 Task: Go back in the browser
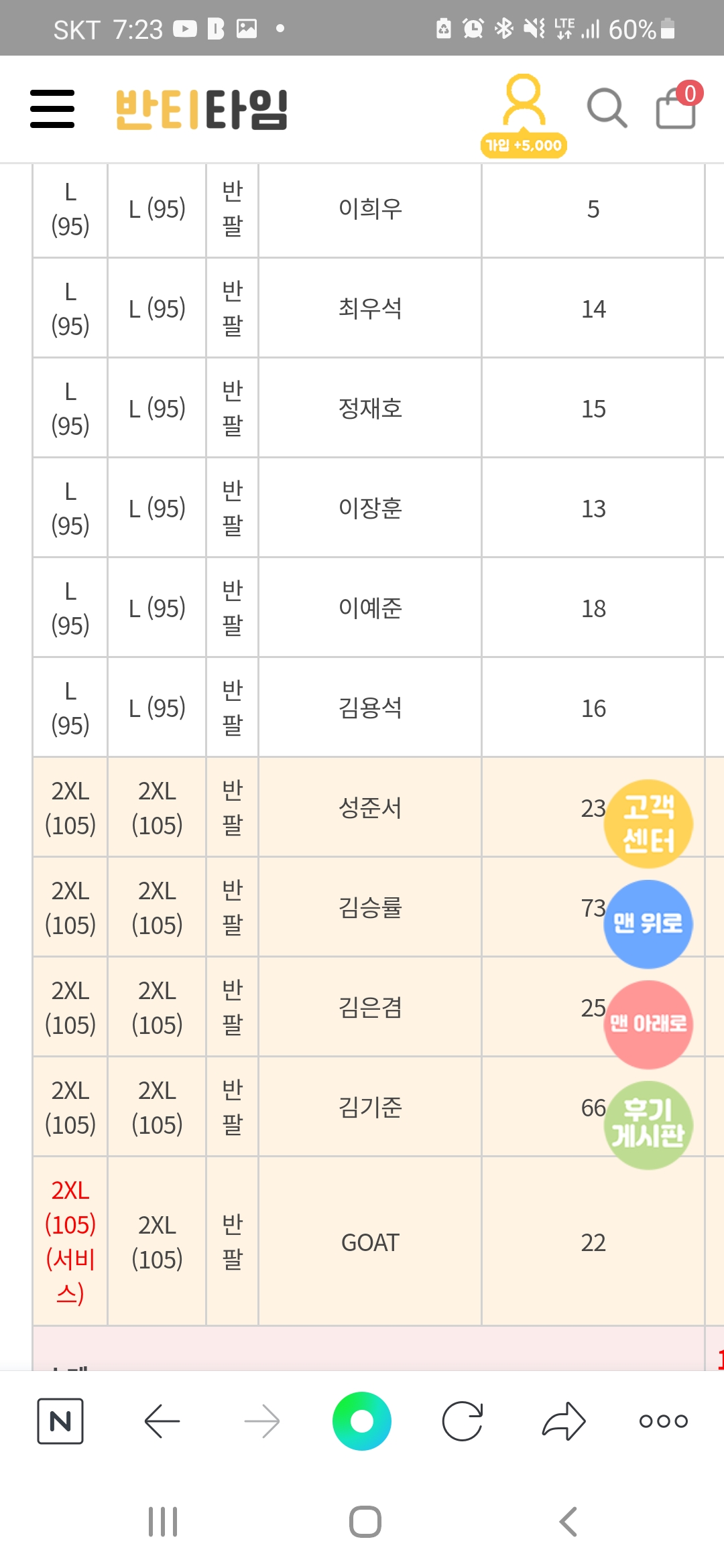(x=162, y=1421)
